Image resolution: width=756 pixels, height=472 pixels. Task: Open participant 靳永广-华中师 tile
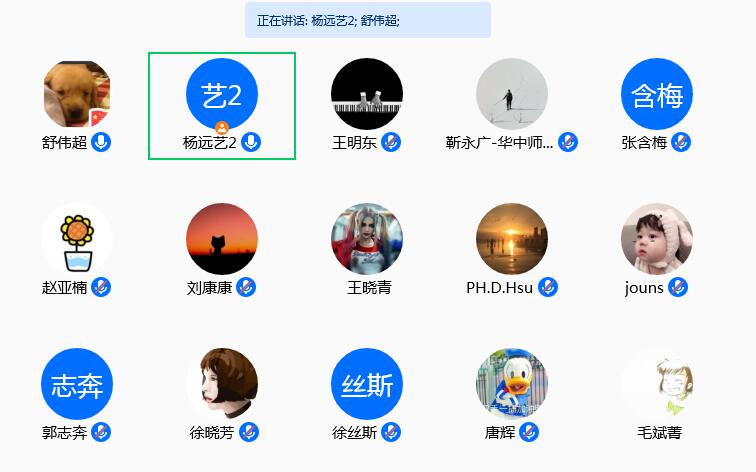point(512,95)
